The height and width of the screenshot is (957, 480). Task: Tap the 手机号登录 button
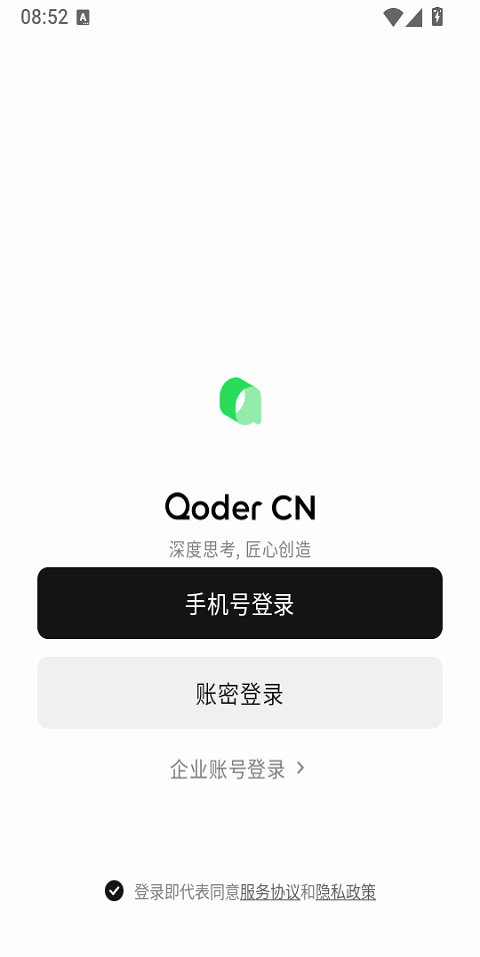(240, 603)
